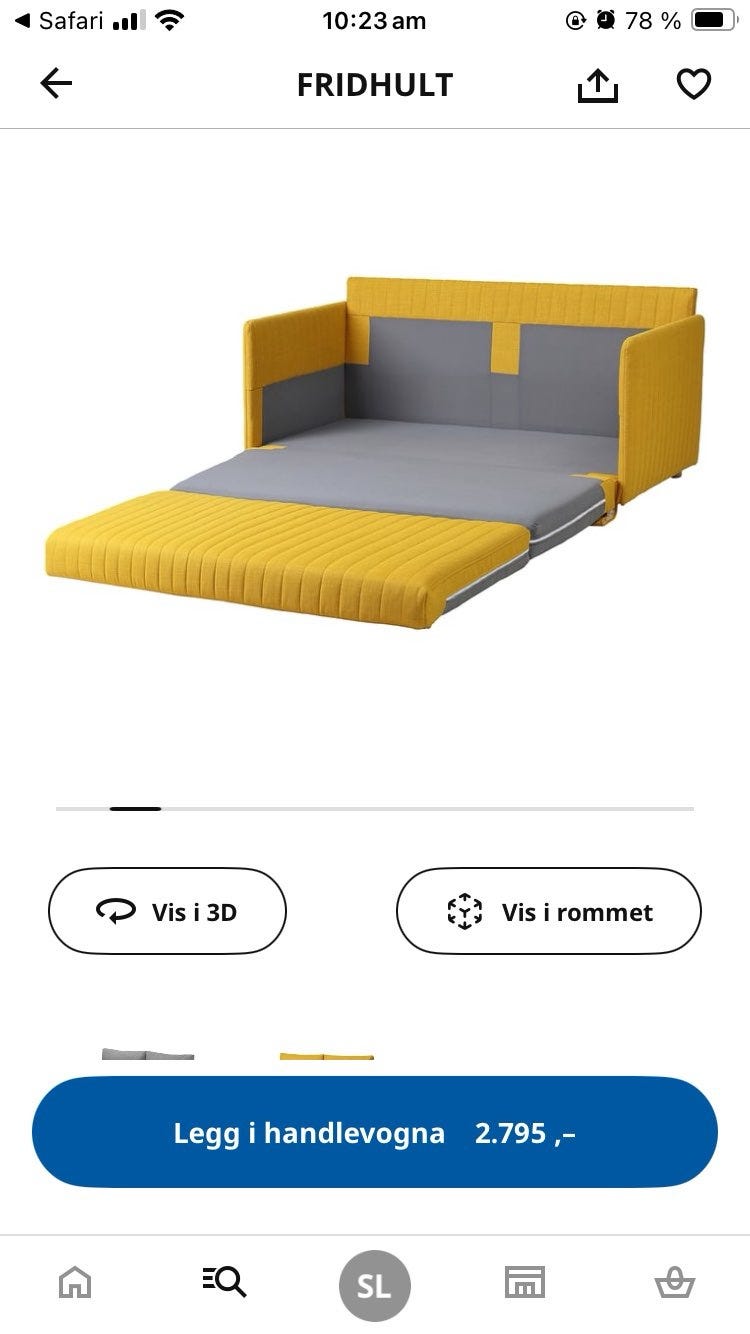Go back with the arrow icon
Viewport: 750px width, 1334px height.
[x=56, y=84]
